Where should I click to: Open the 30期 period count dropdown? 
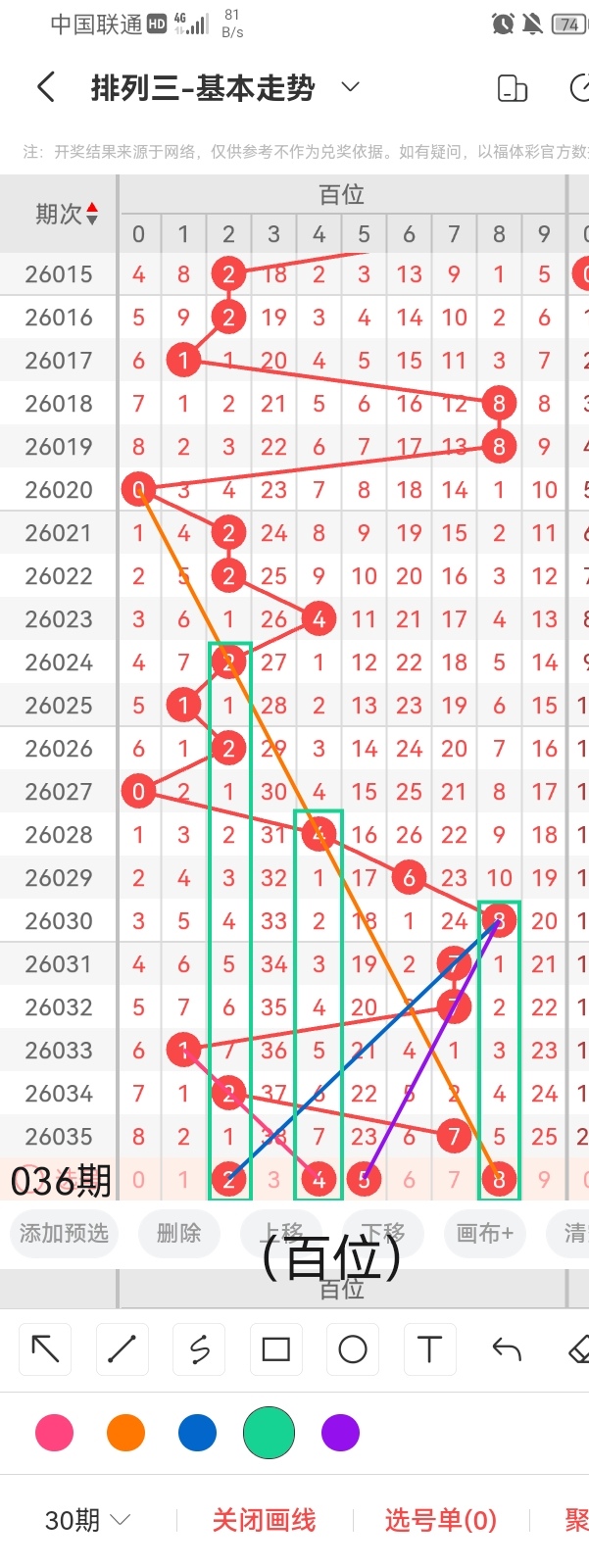tap(87, 1520)
